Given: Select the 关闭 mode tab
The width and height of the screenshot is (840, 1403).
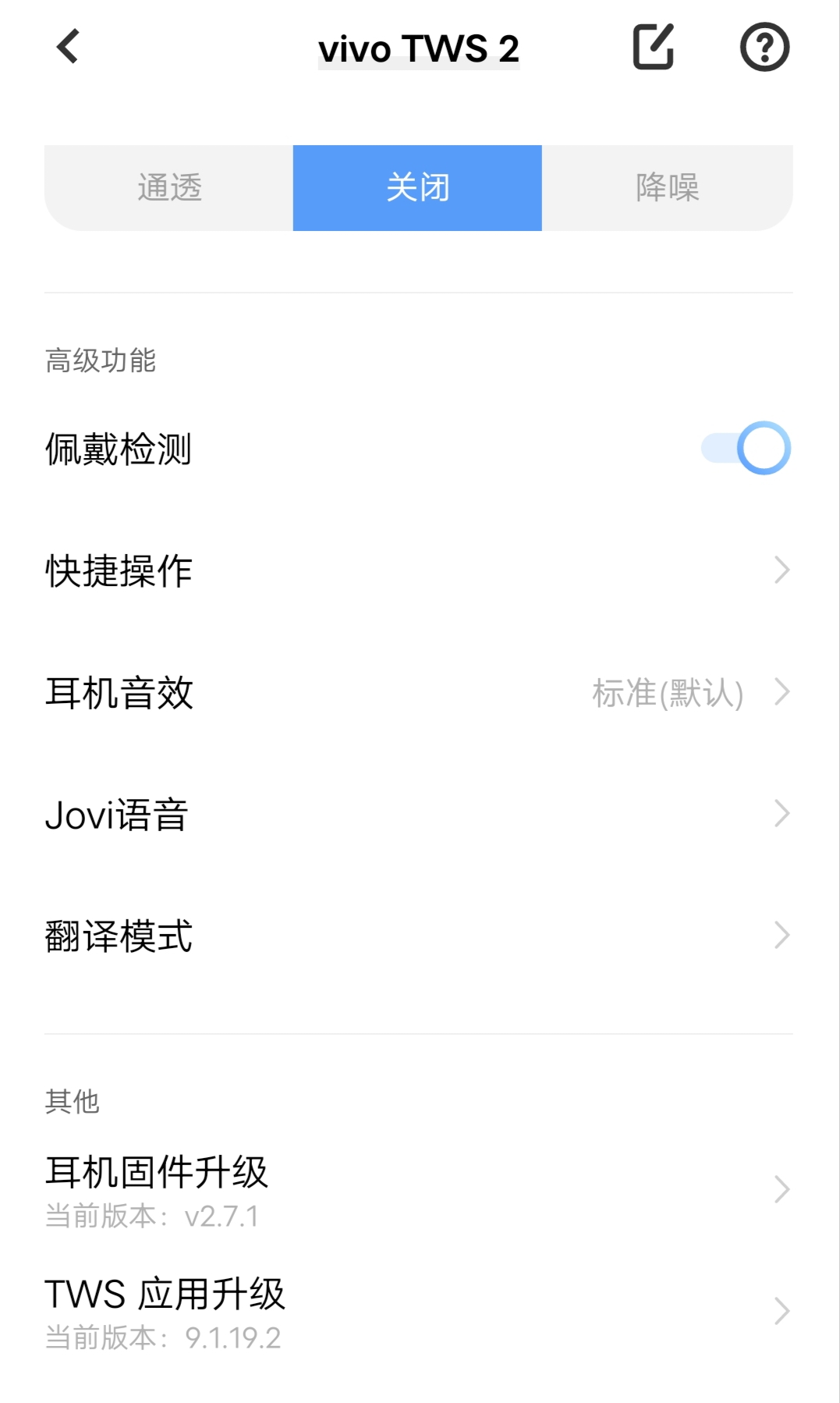Looking at the screenshot, I should click(417, 188).
